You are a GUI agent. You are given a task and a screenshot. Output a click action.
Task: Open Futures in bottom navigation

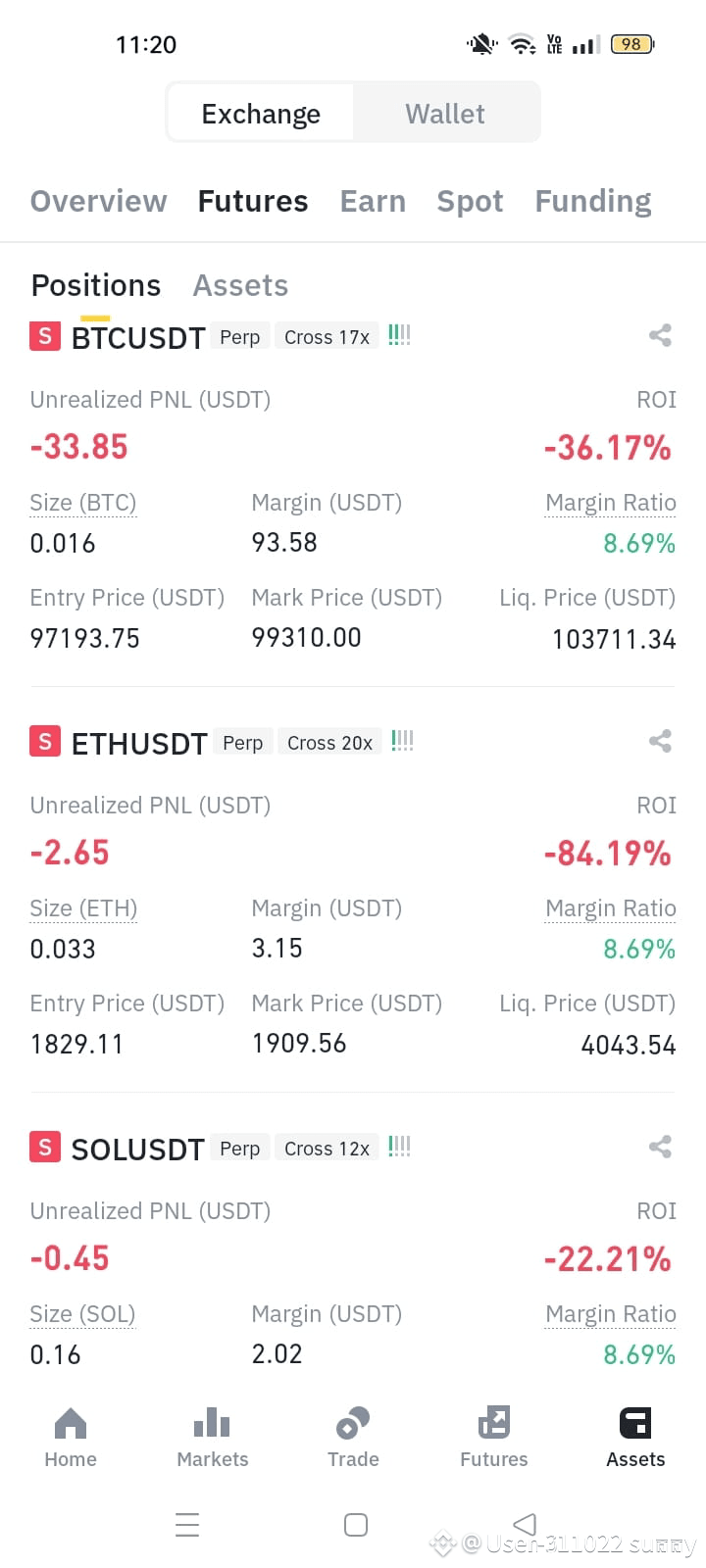(493, 1437)
